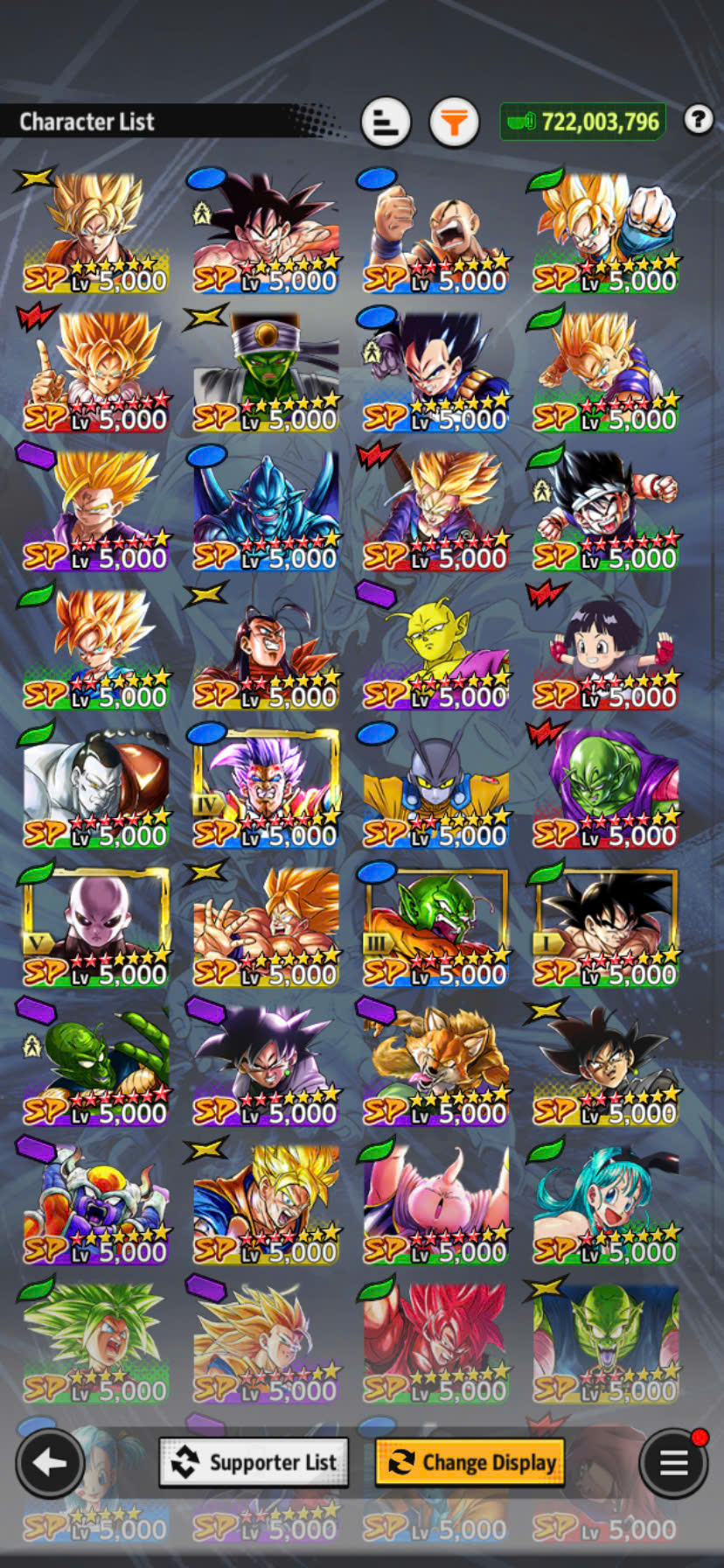The width and height of the screenshot is (724, 1568).
Task: Open the orange filter funnel
Action: tap(454, 122)
